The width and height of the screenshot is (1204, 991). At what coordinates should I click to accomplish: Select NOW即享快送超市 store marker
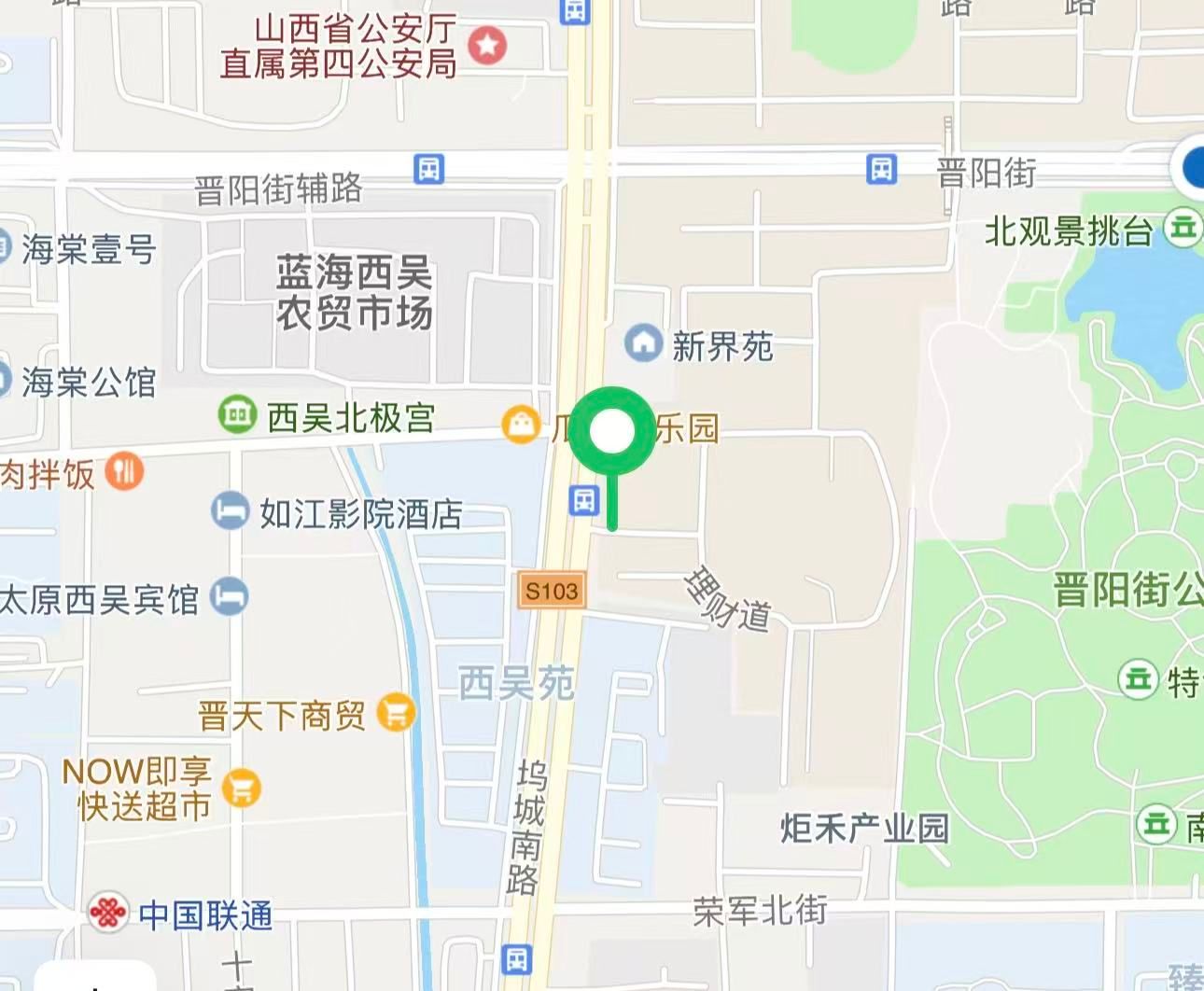[243, 789]
